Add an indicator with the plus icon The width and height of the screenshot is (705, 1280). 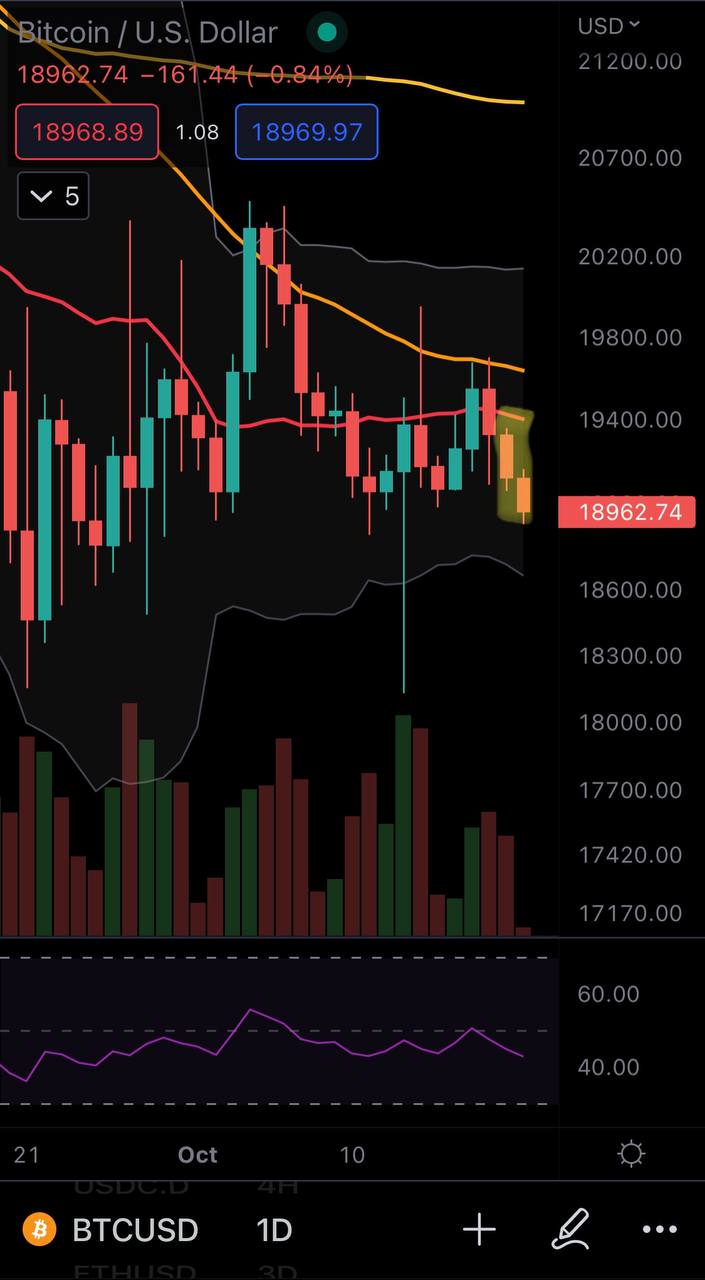click(x=479, y=1229)
